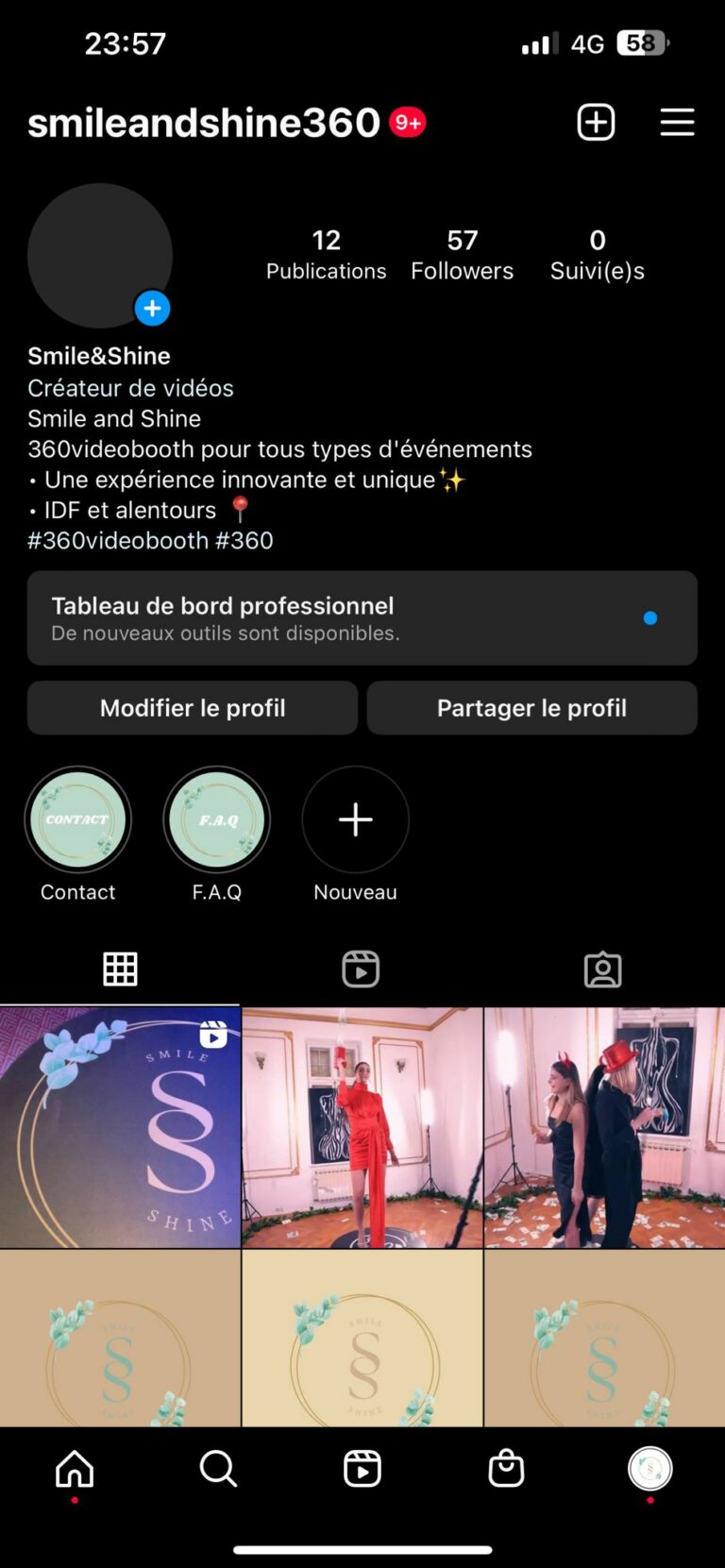
Task: Create a Nouveau highlight
Action: [356, 819]
